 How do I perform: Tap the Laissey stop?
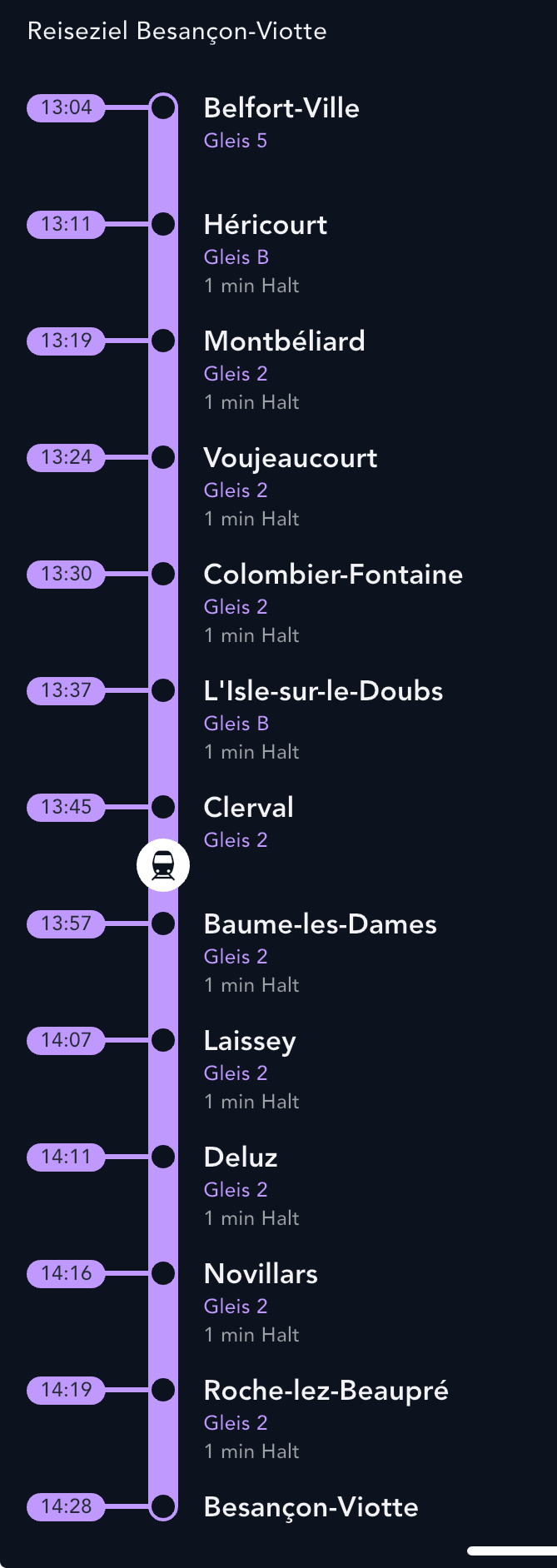pyautogui.click(x=250, y=1041)
